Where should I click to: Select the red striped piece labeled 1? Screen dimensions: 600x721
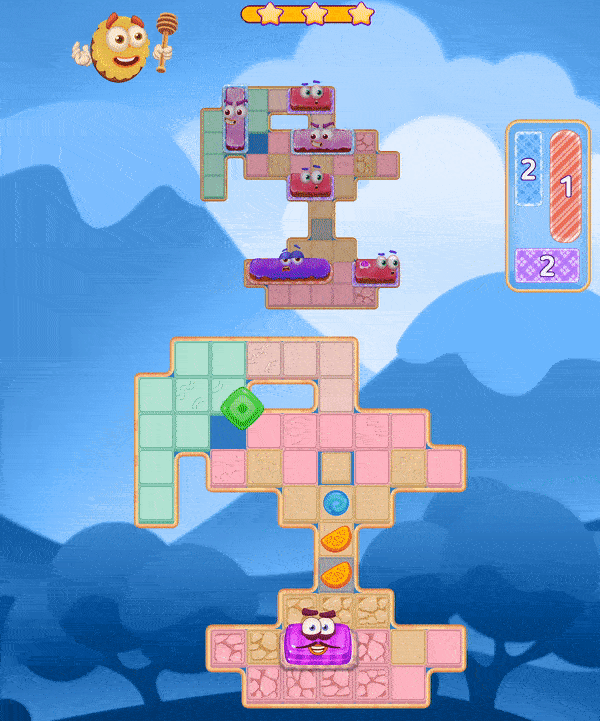565,186
